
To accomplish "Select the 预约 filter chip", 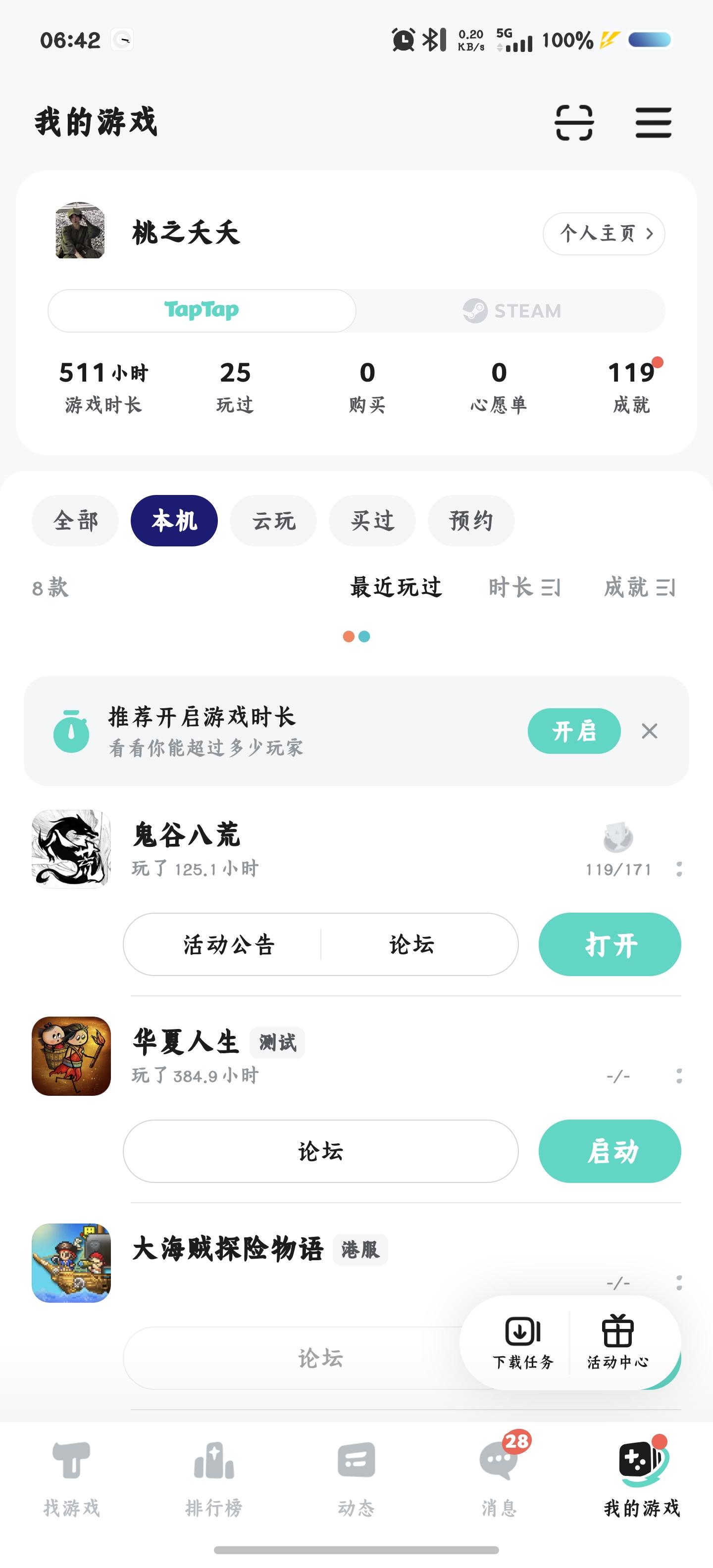I will pos(471,521).
